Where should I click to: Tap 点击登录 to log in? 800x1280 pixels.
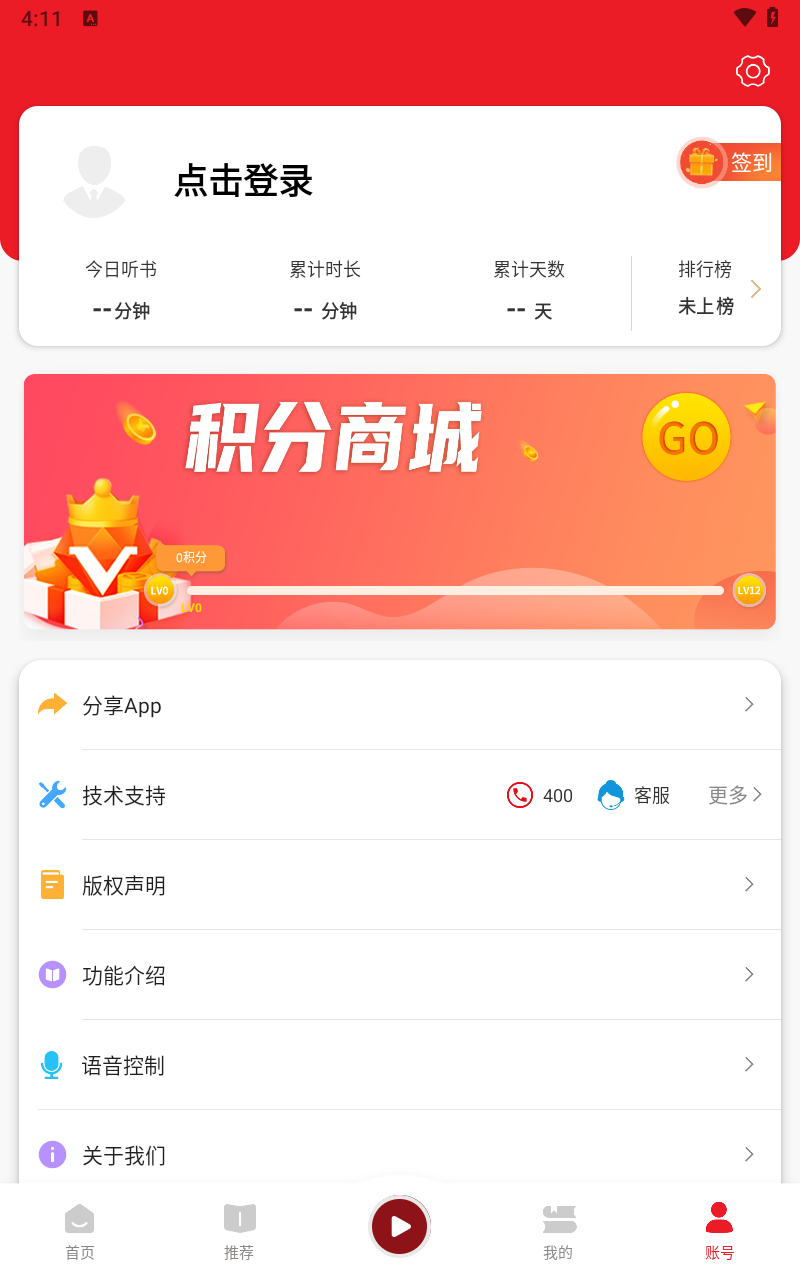click(243, 181)
